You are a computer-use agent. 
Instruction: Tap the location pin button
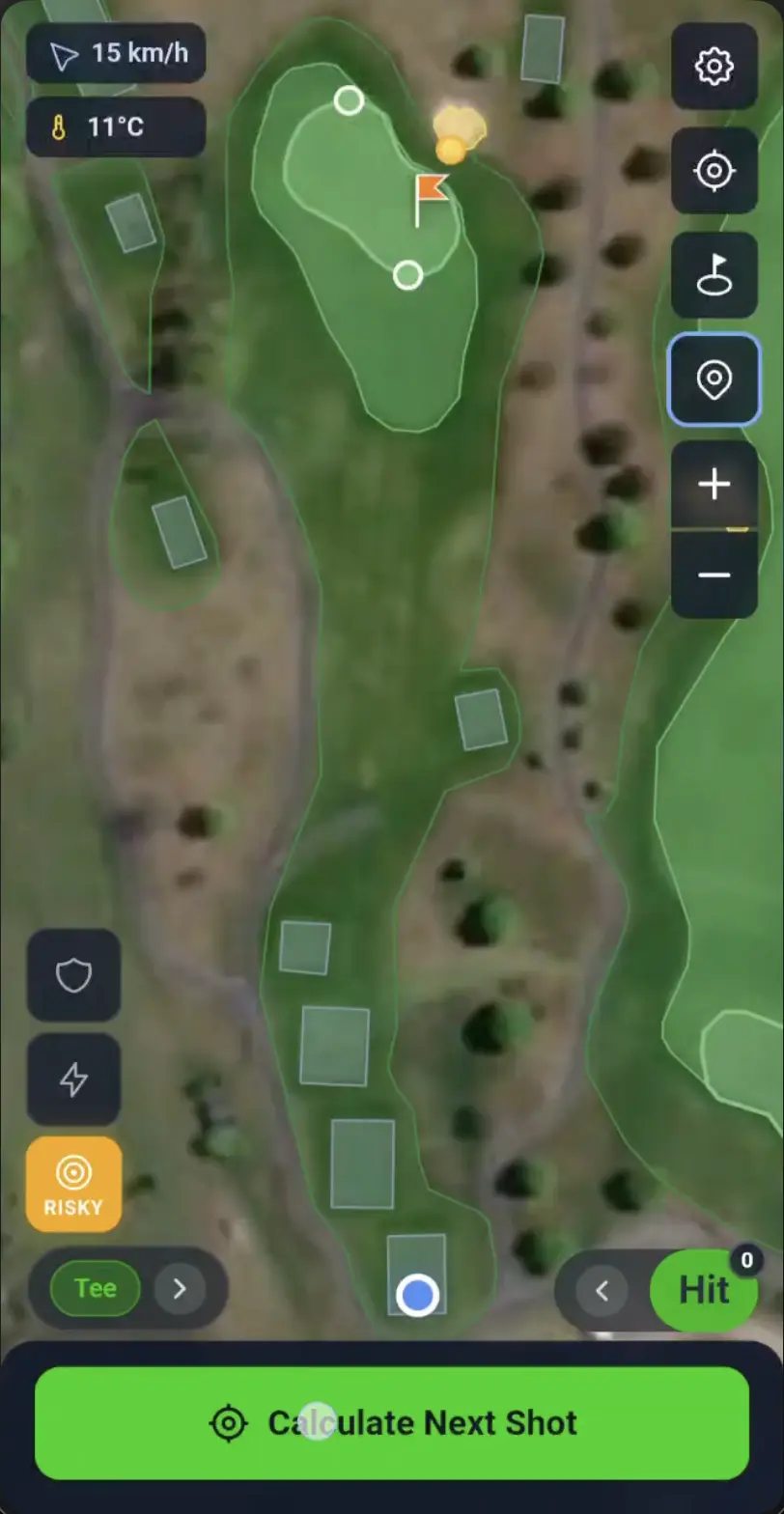[714, 379]
